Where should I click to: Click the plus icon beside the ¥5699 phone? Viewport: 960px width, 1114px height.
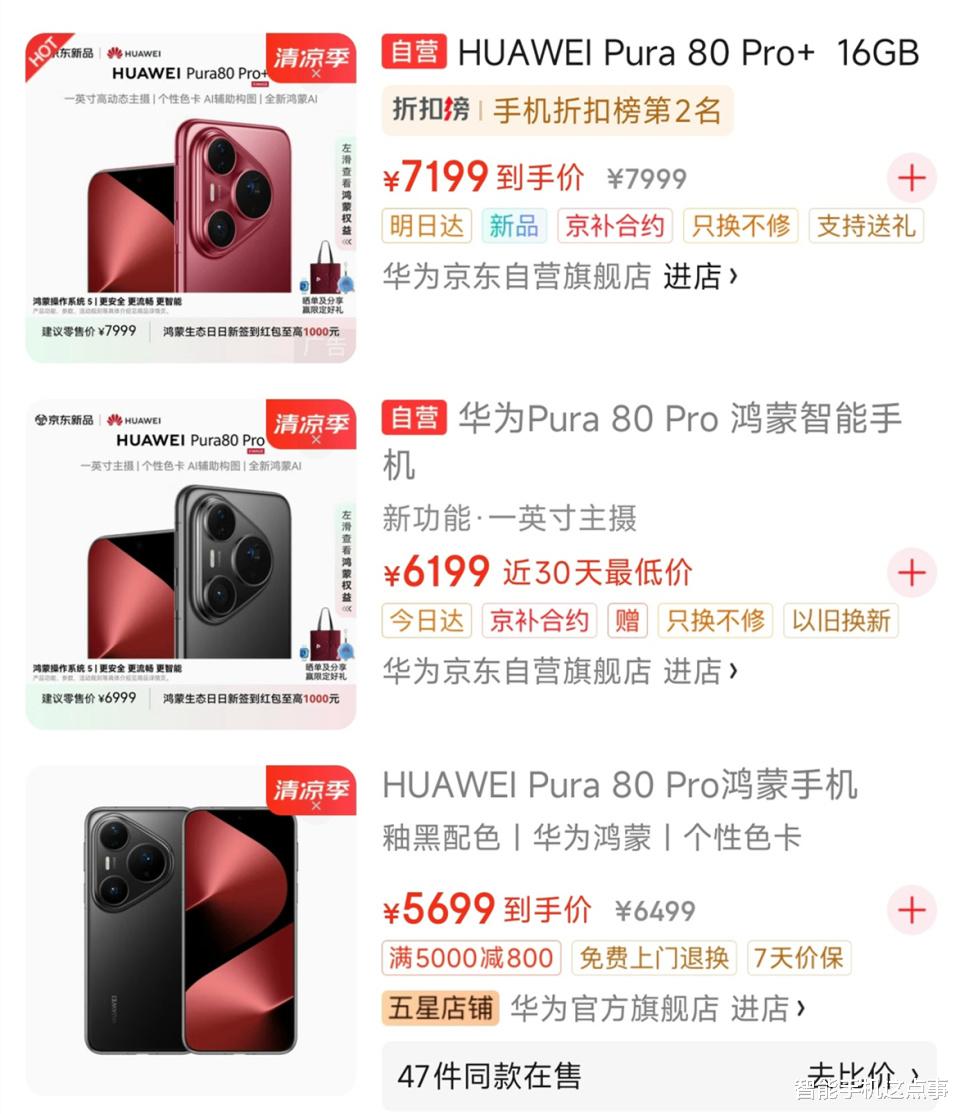[911, 911]
